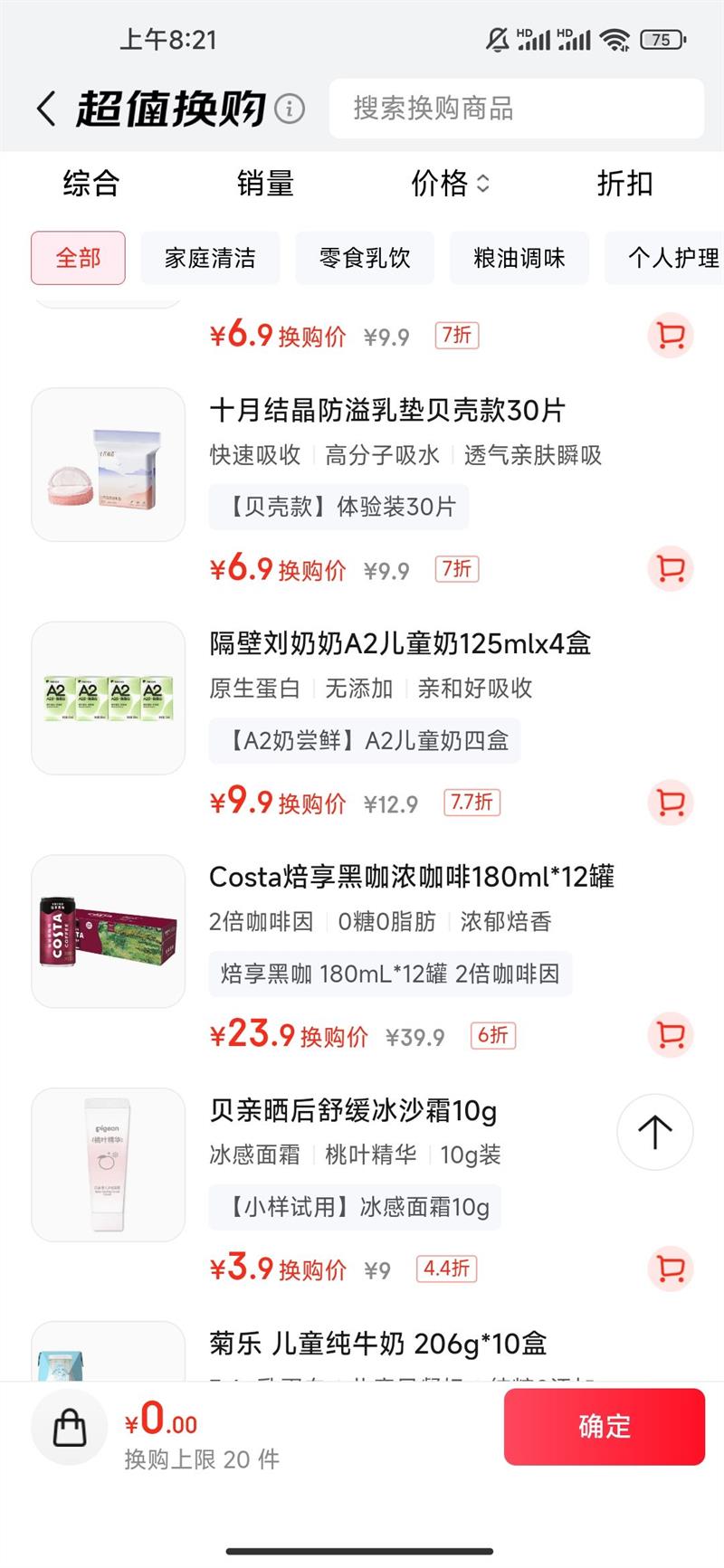This screenshot has width=724, height=1568.
Task: Sort products by 销量
Action: pos(265,184)
